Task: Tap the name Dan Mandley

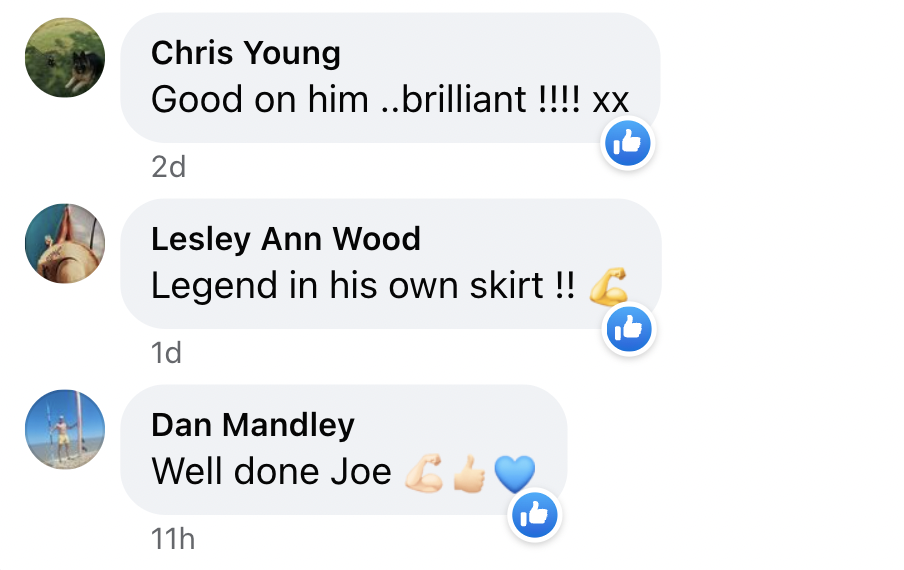Action: pos(252,425)
